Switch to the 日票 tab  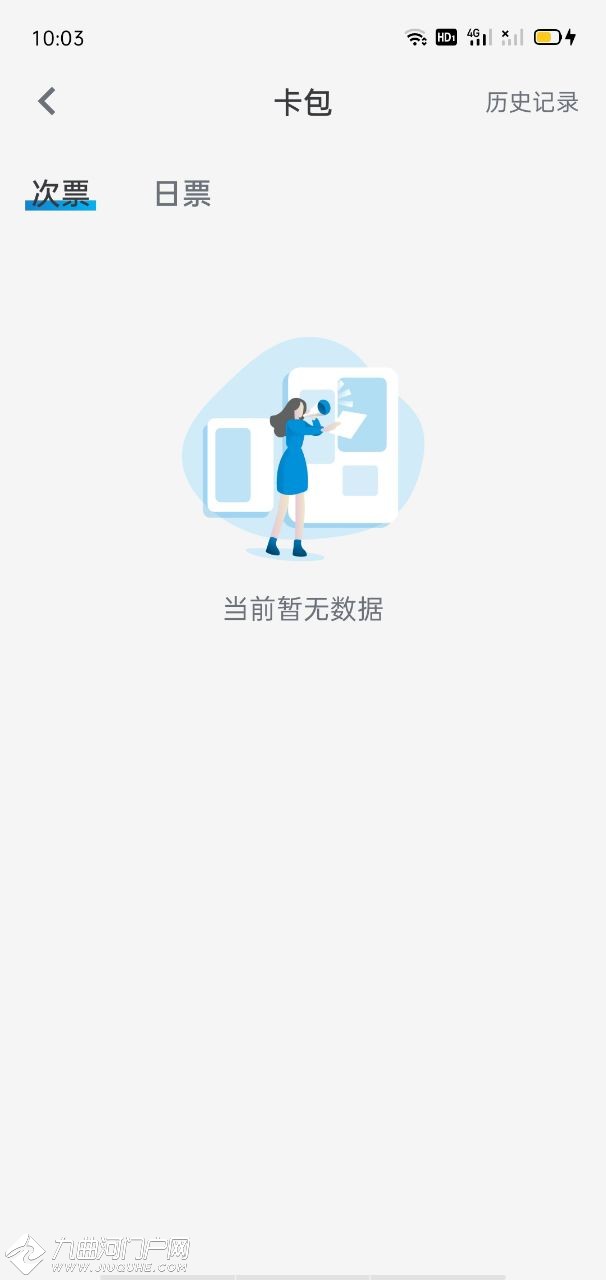tap(182, 193)
